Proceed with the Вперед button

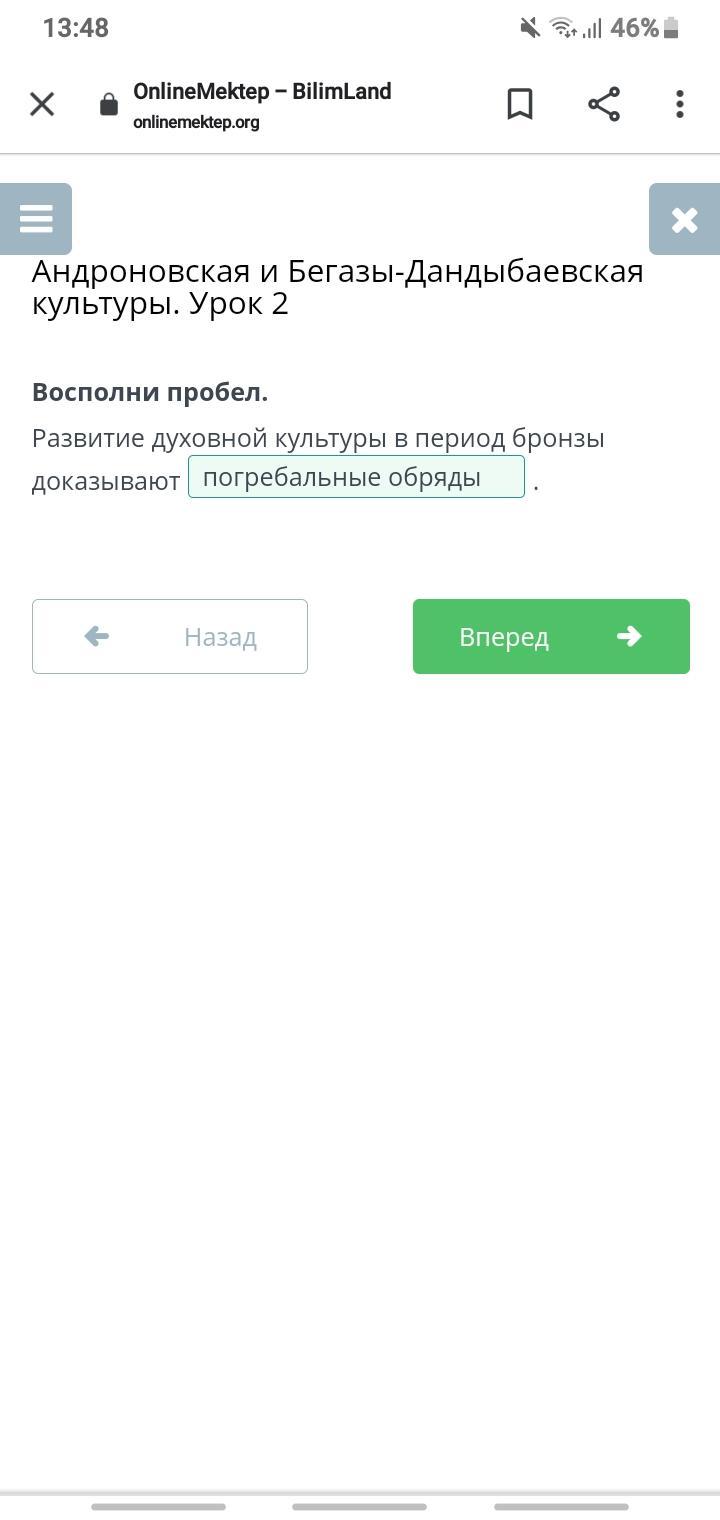click(x=551, y=636)
